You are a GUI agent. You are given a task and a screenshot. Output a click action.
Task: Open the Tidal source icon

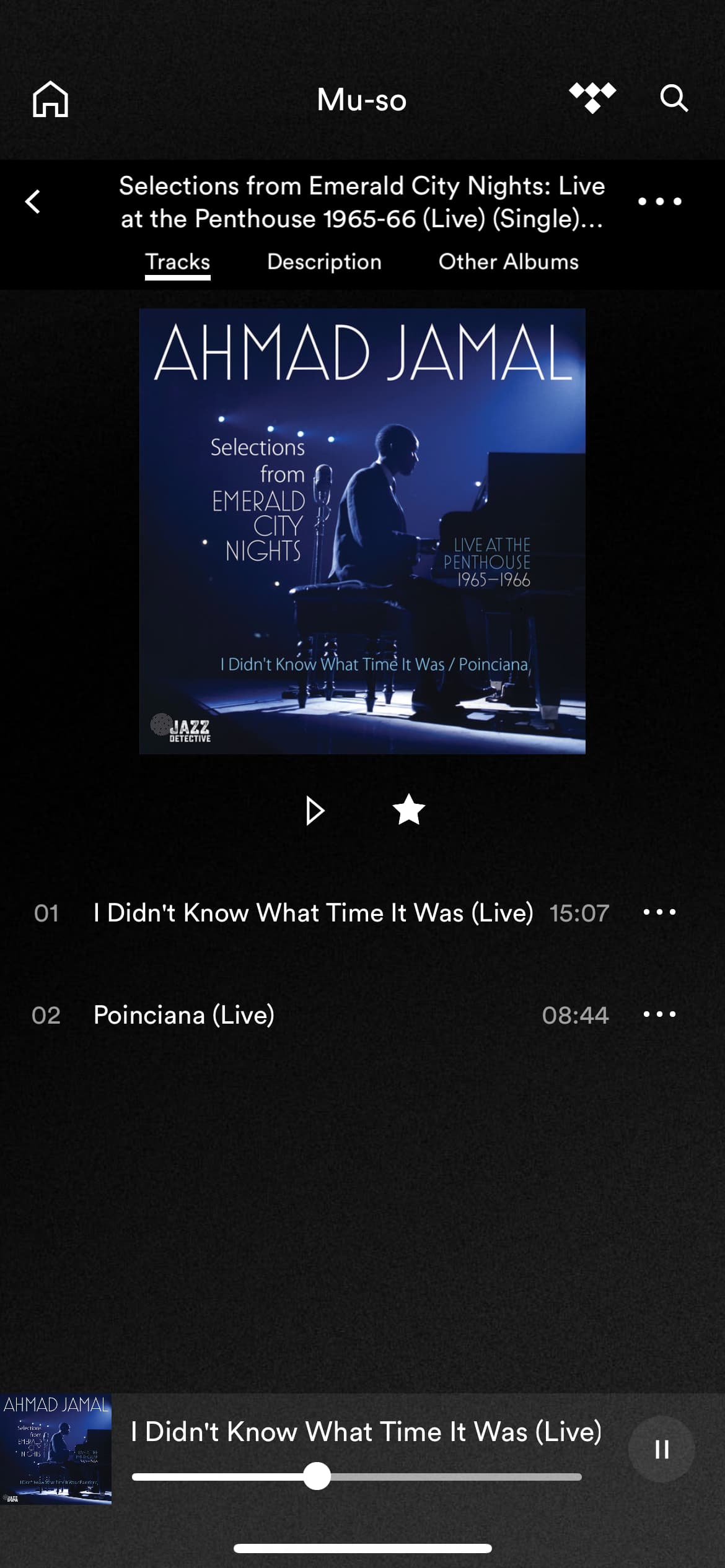592,98
